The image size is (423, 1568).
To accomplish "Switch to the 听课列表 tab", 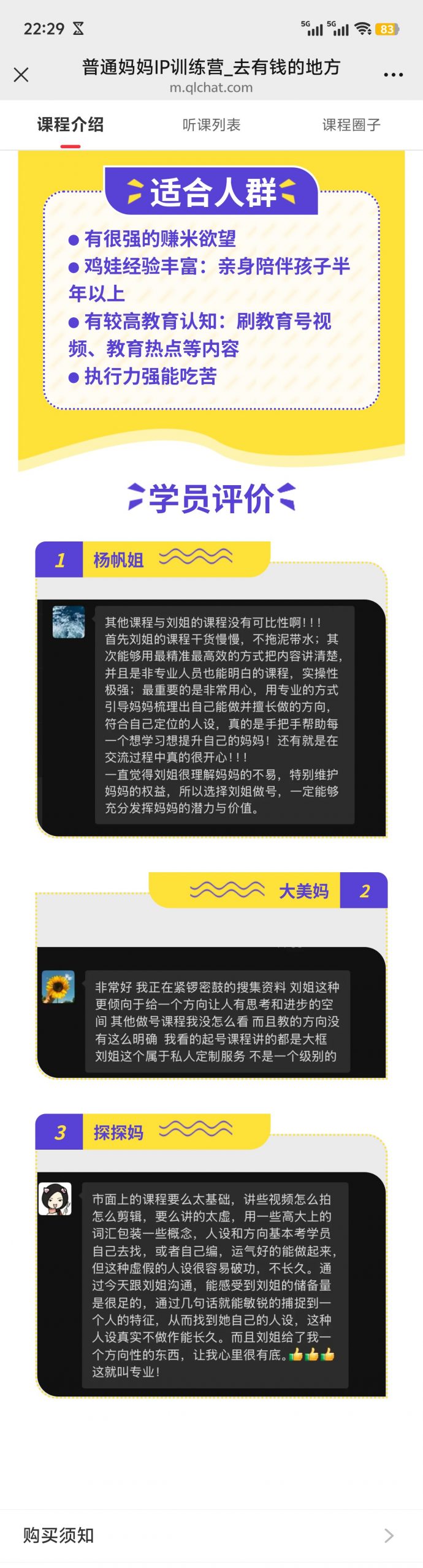I will point(211,125).
